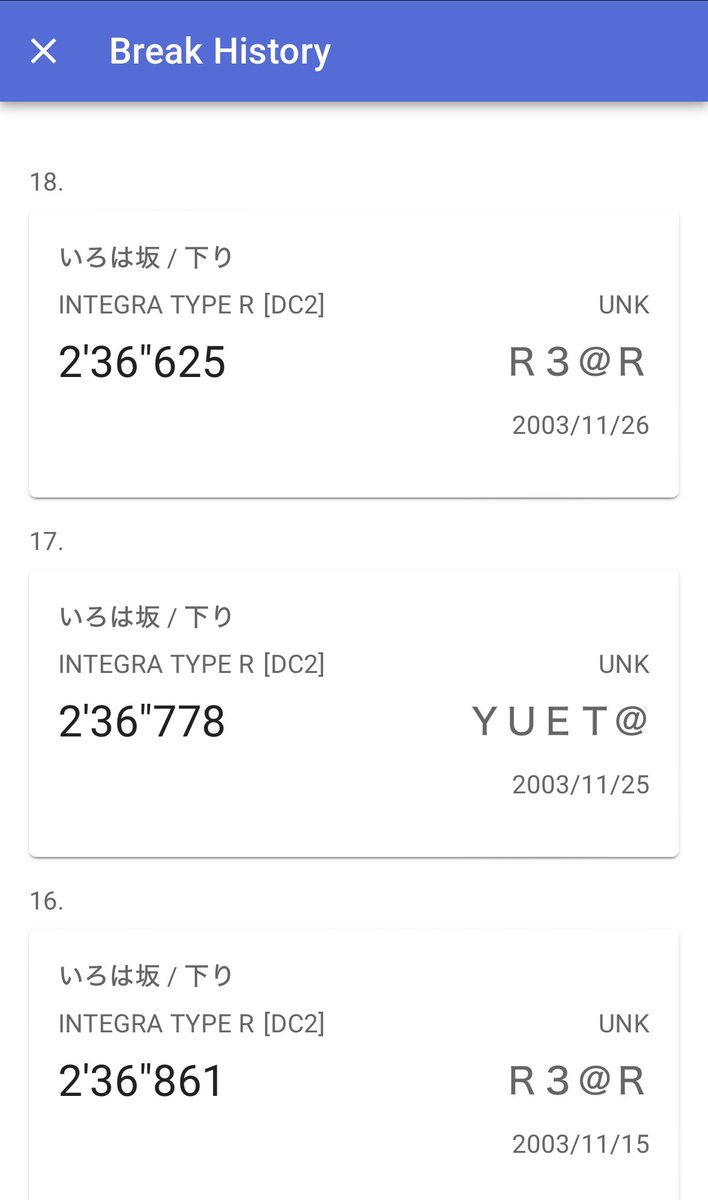
Task: Open the YUET@ record card 2'36"778
Action: (x=354, y=713)
